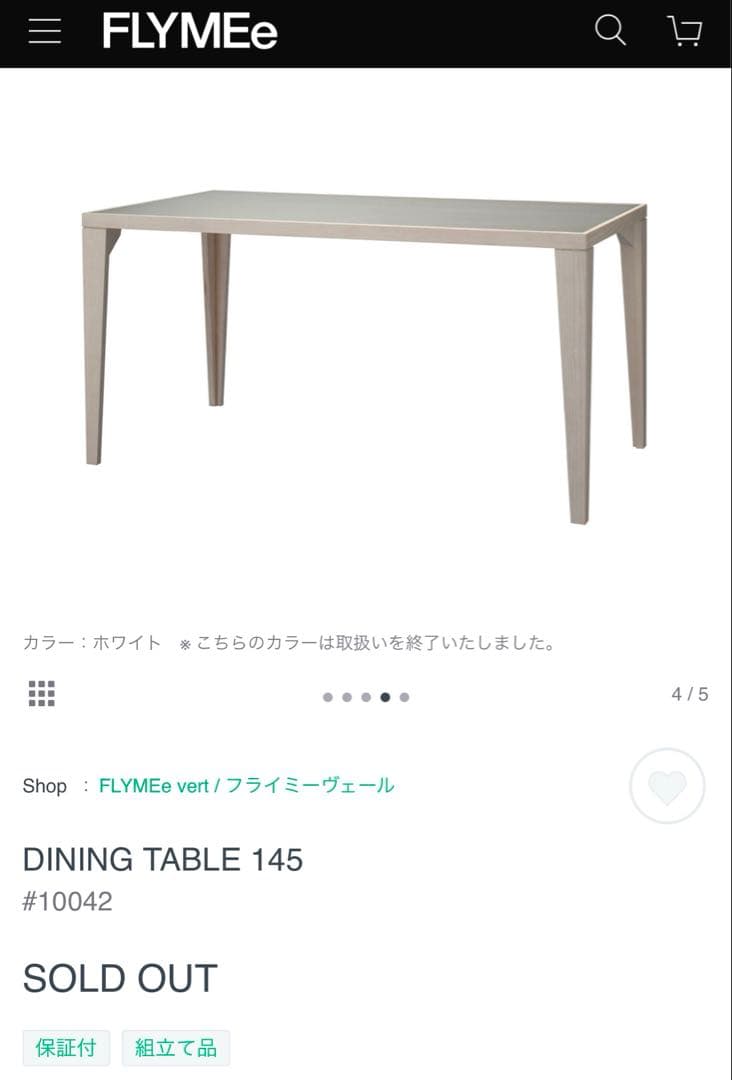Open the search icon
The image size is (732, 1080).
coord(610,31)
